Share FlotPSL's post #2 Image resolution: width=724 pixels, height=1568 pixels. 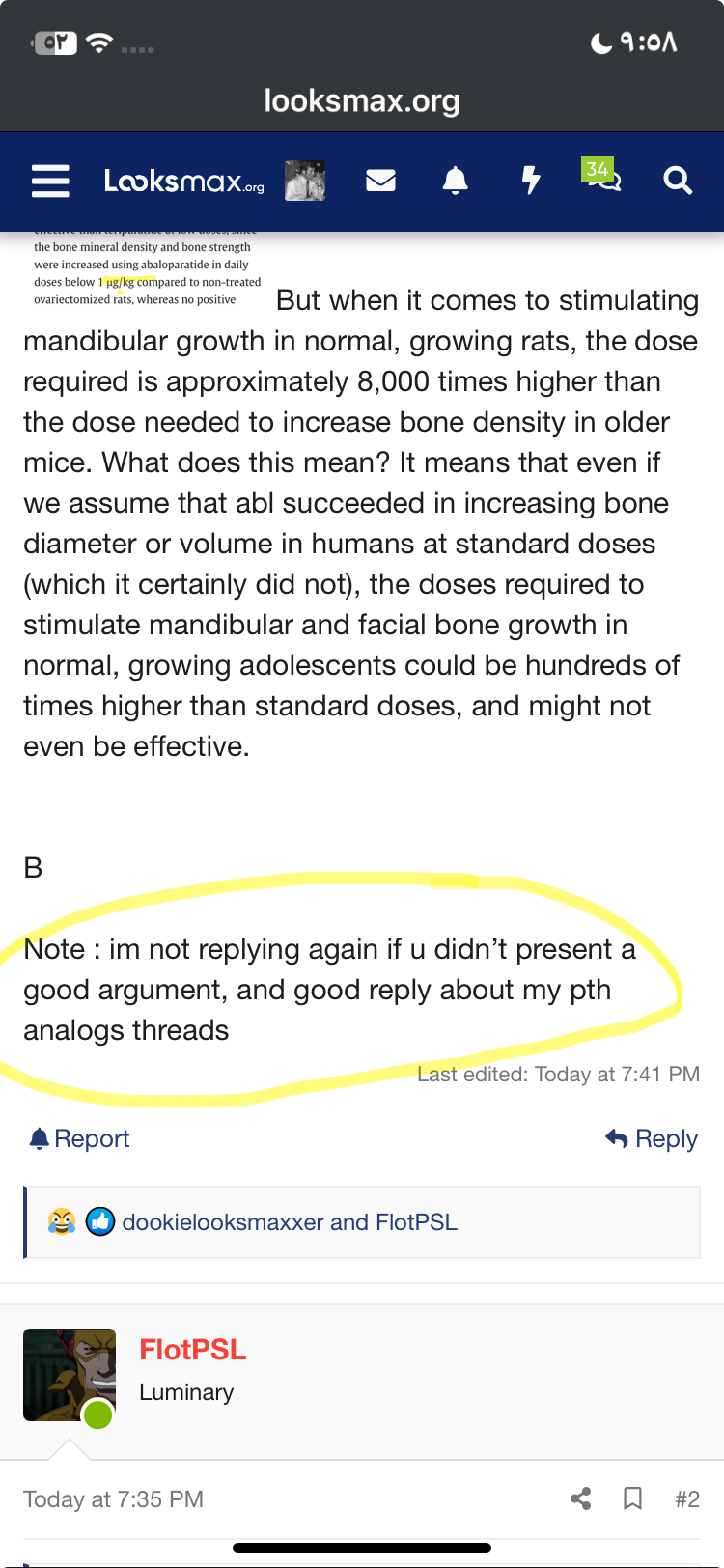[x=580, y=1498]
